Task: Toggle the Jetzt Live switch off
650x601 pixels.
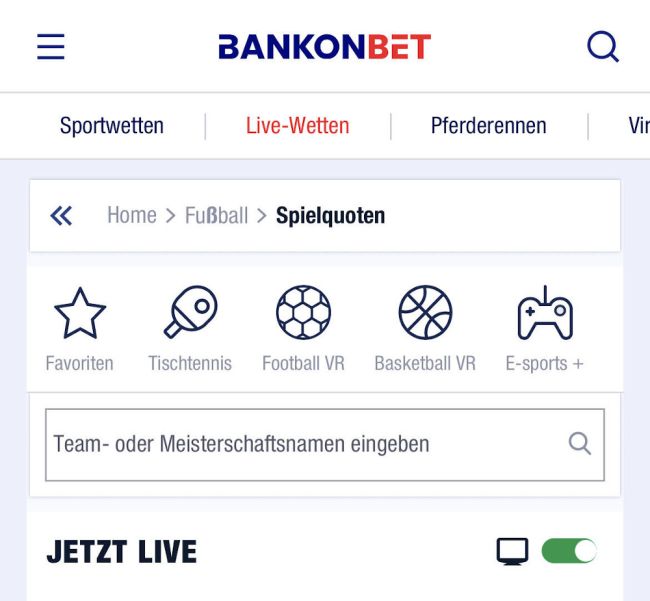Action: tap(569, 551)
